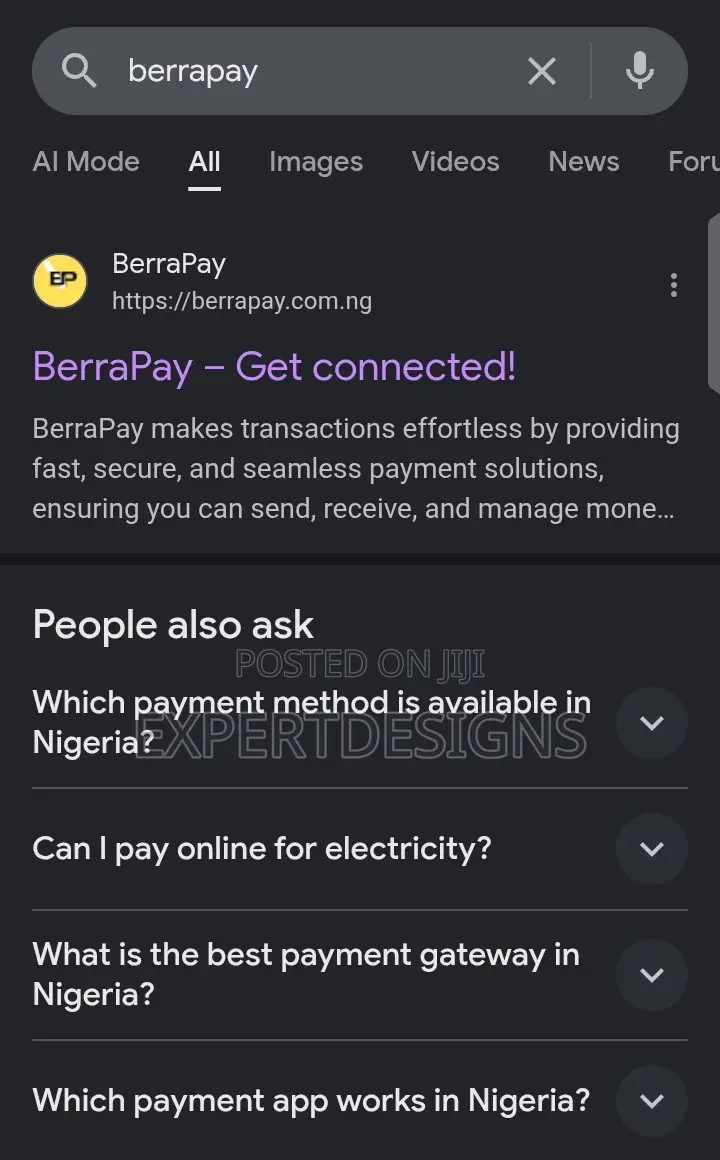The height and width of the screenshot is (1160, 720).
Task: Open the BerraPay result's three-dot menu
Action: 673,285
